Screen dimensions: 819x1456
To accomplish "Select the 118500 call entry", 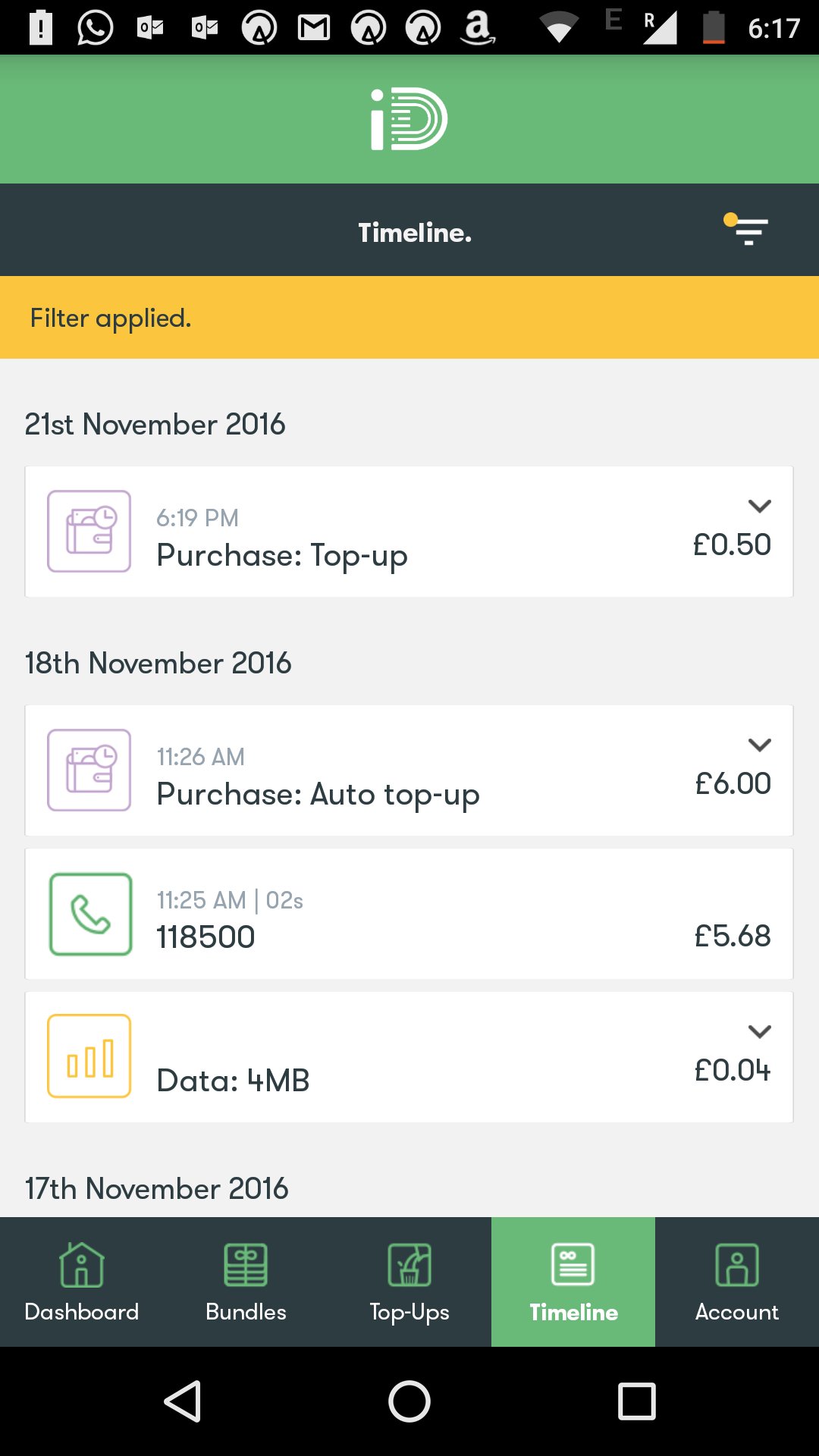I will click(x=409, y=914).
